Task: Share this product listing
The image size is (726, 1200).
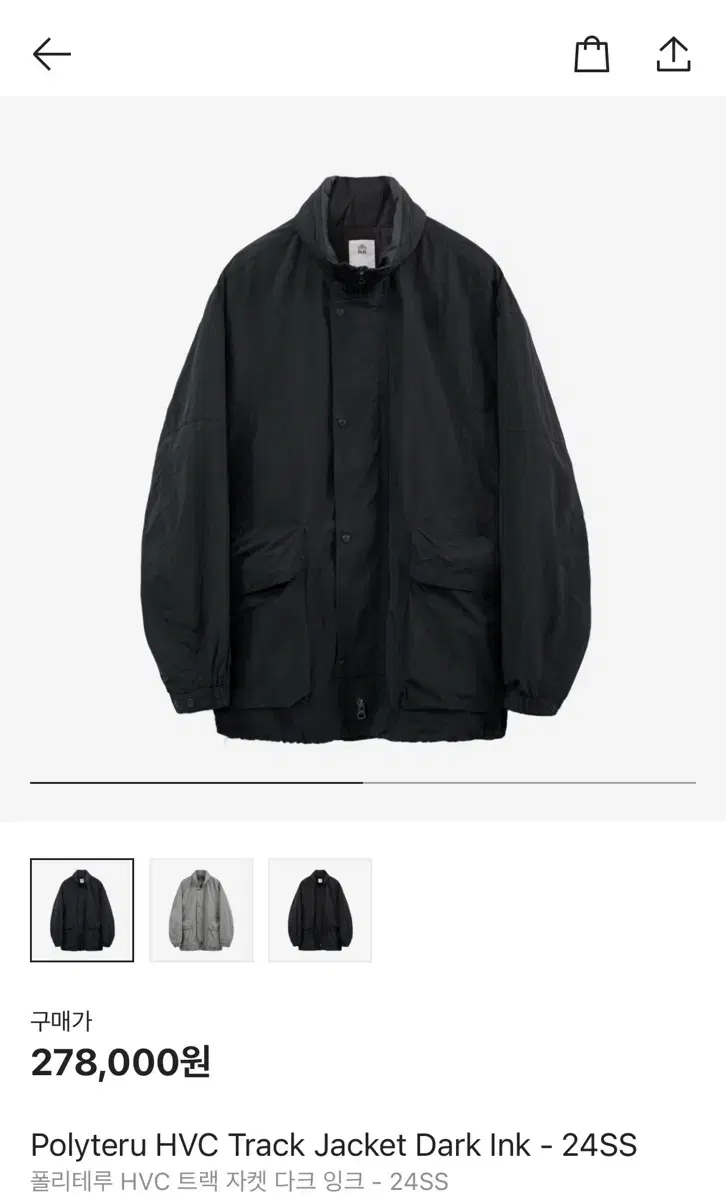Action: [x=673, y=54]
